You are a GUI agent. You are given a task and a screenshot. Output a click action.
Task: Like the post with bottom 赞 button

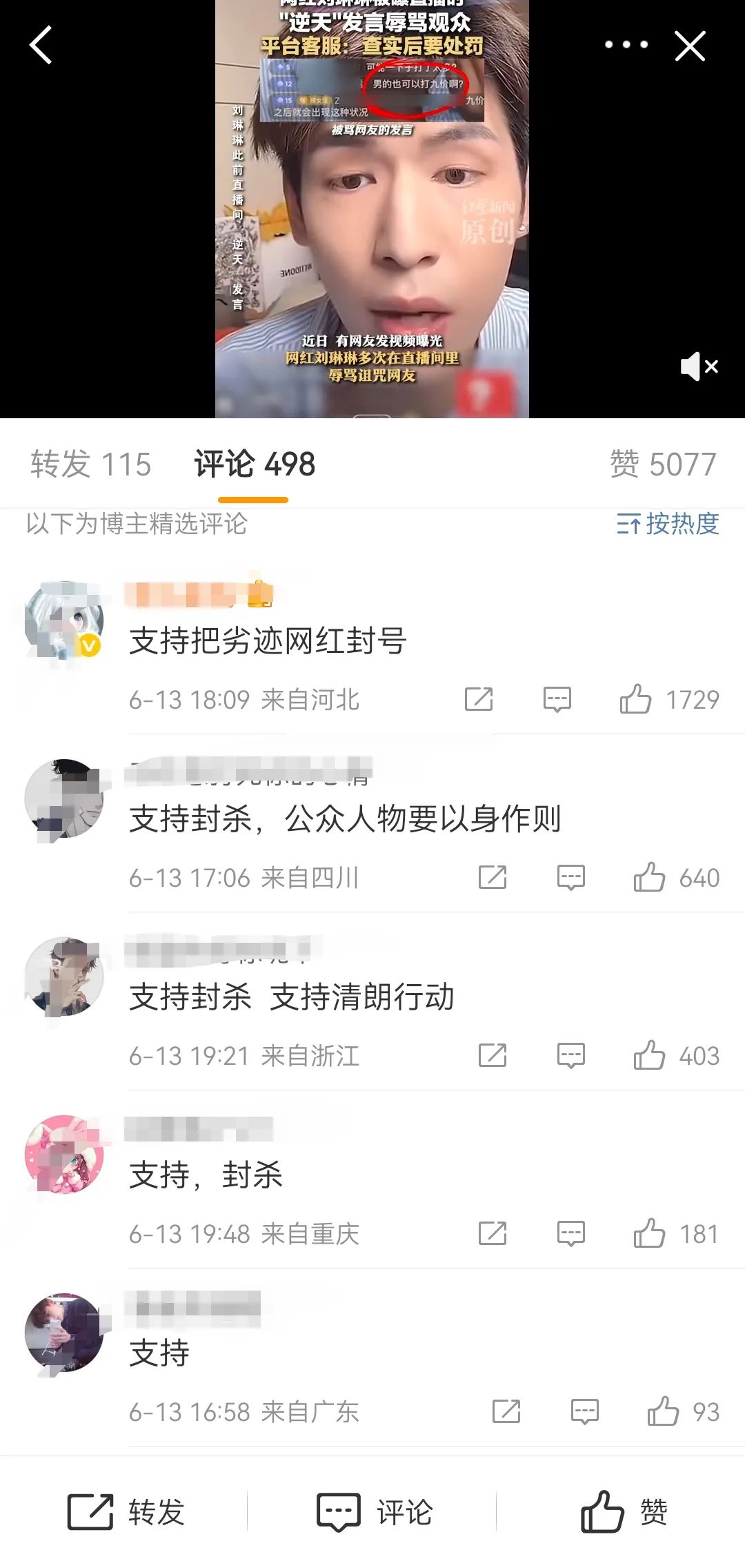point(623,1512)
